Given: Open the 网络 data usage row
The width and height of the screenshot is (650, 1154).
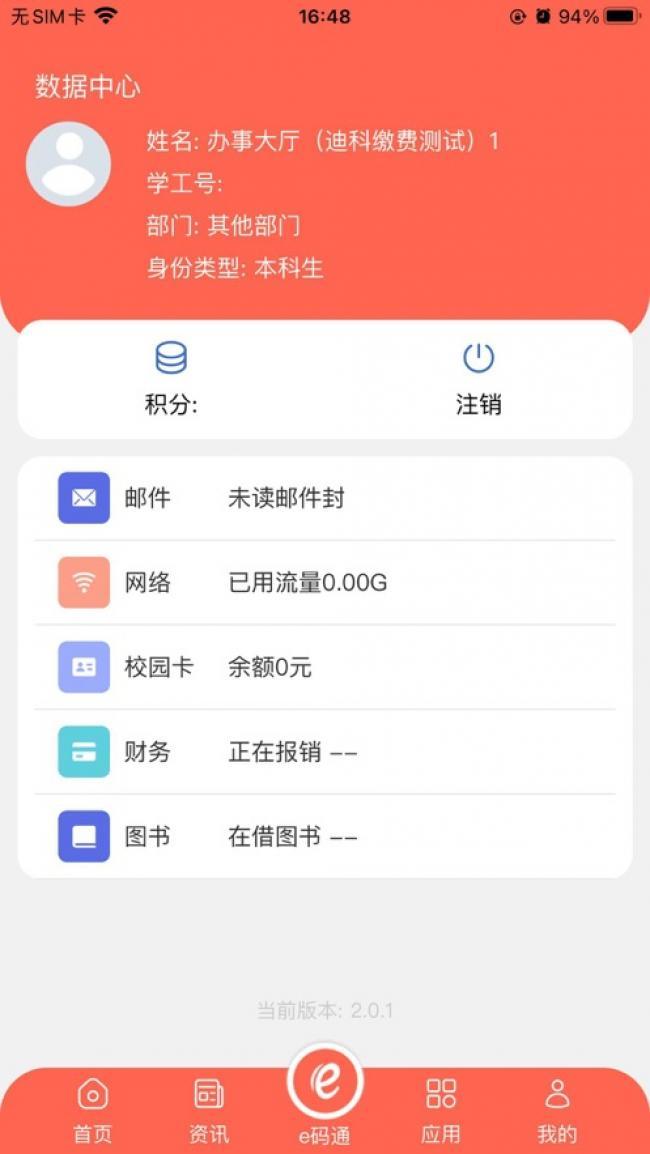Looking at the screenshot, I should click(x=325, y=583).
